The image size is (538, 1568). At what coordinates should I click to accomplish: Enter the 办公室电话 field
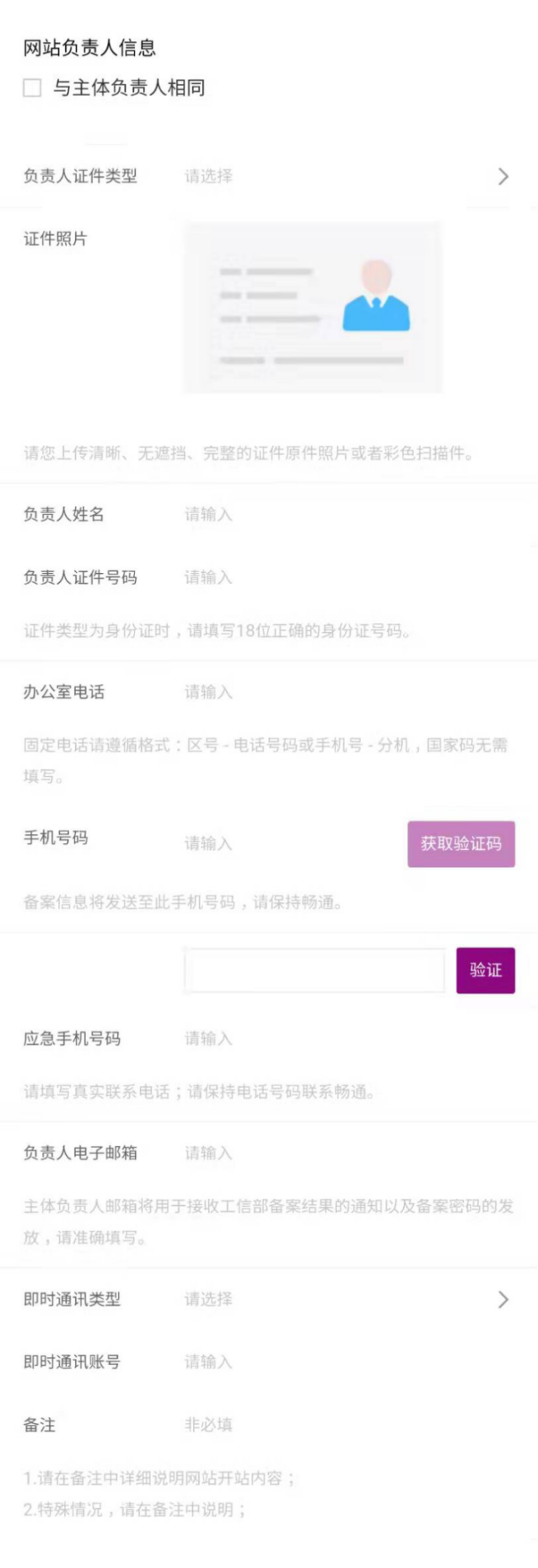click(x=337, y=692)
